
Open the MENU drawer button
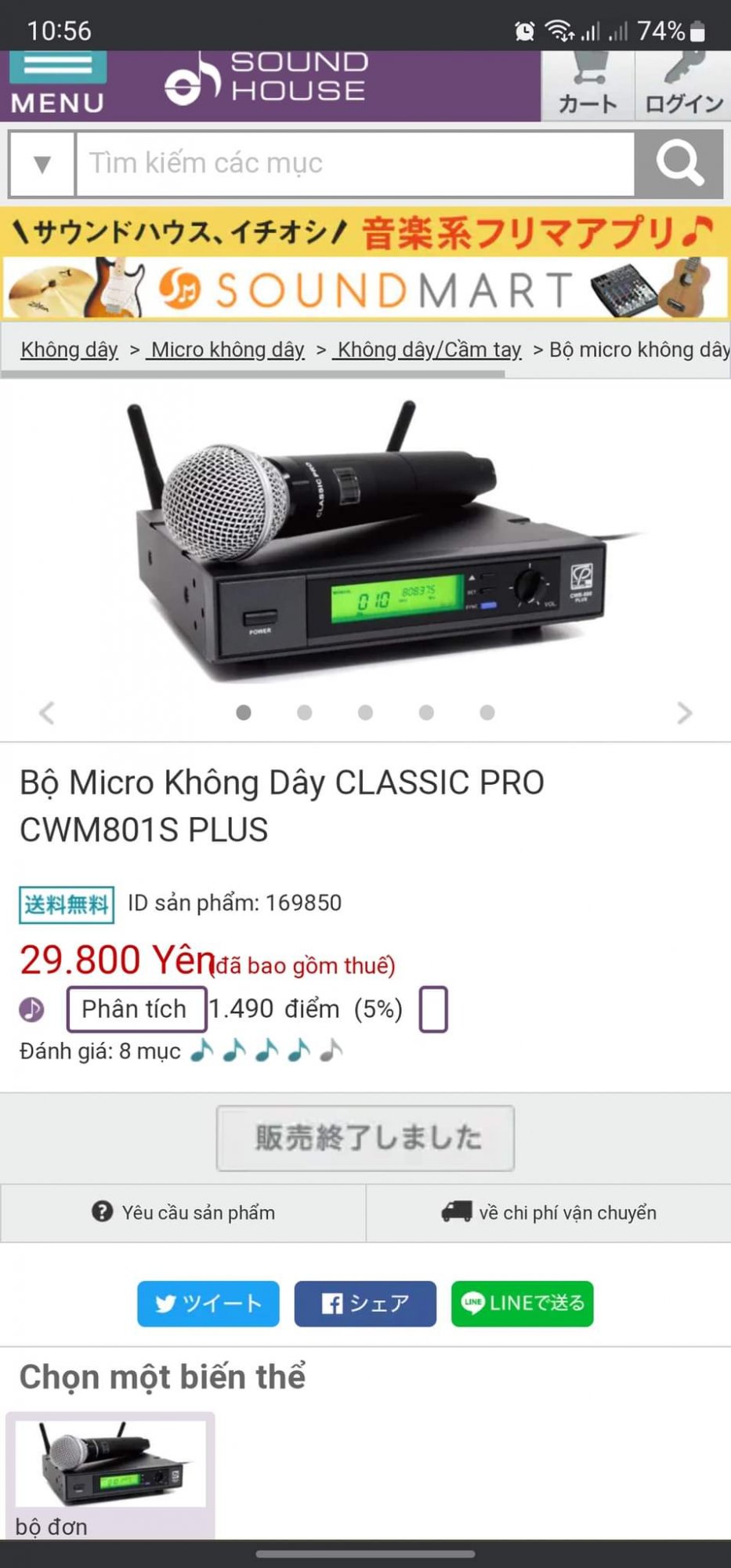click(x=58, y=85)
